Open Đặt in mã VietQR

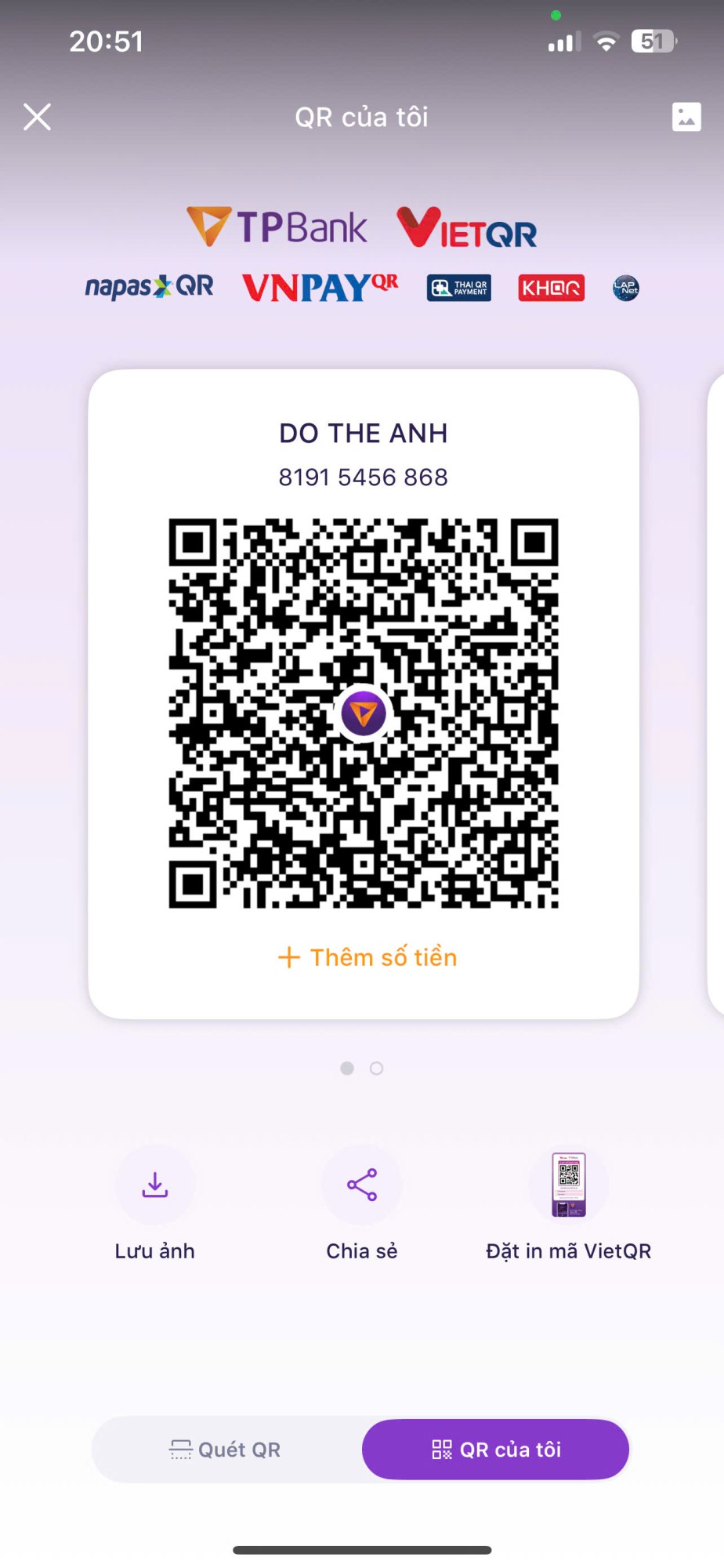pos(569,1185)
